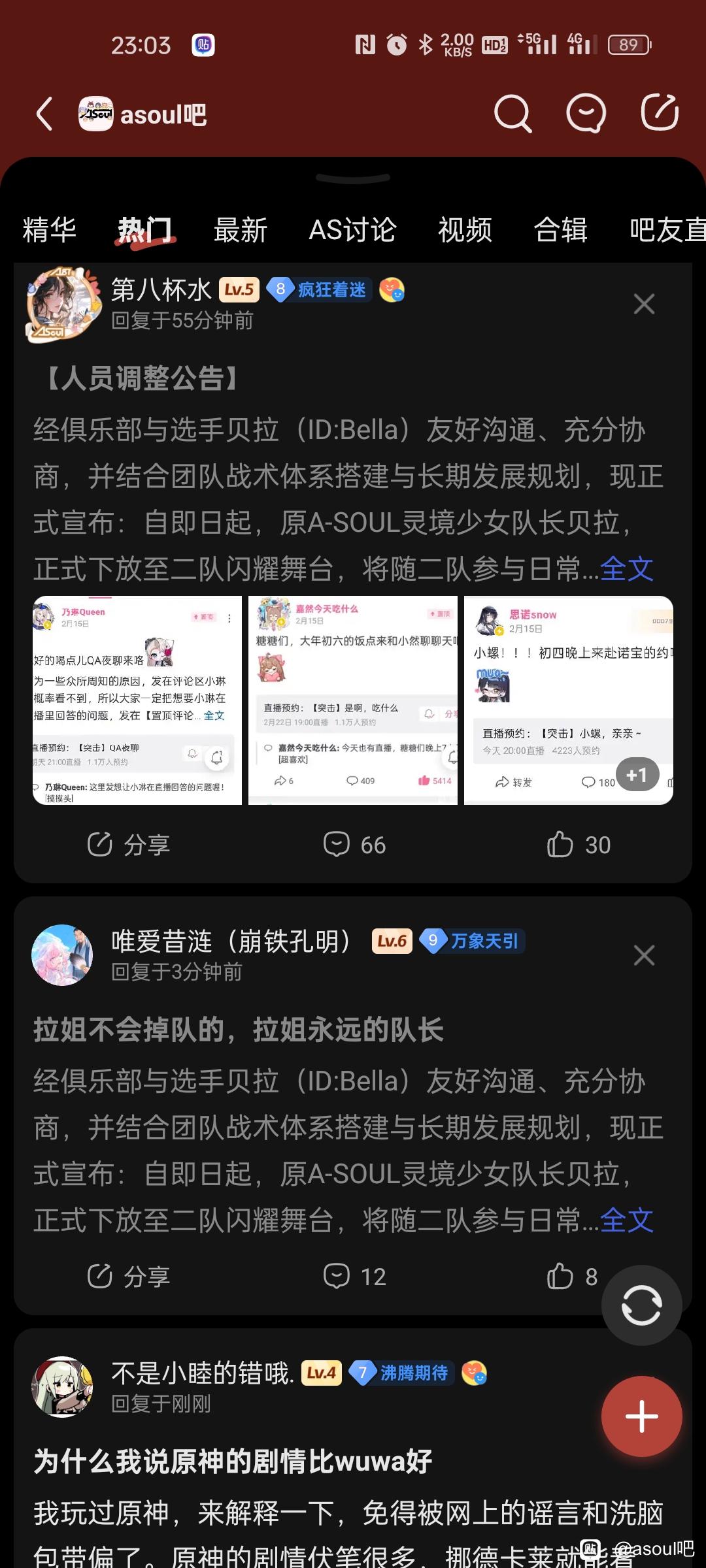Switch to the 最新 tab

241,230
